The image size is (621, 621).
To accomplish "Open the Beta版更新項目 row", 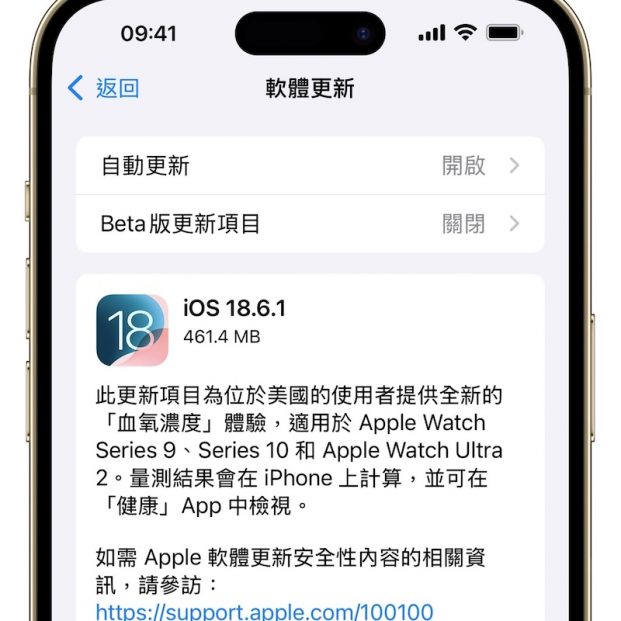I will coord(310,224).
